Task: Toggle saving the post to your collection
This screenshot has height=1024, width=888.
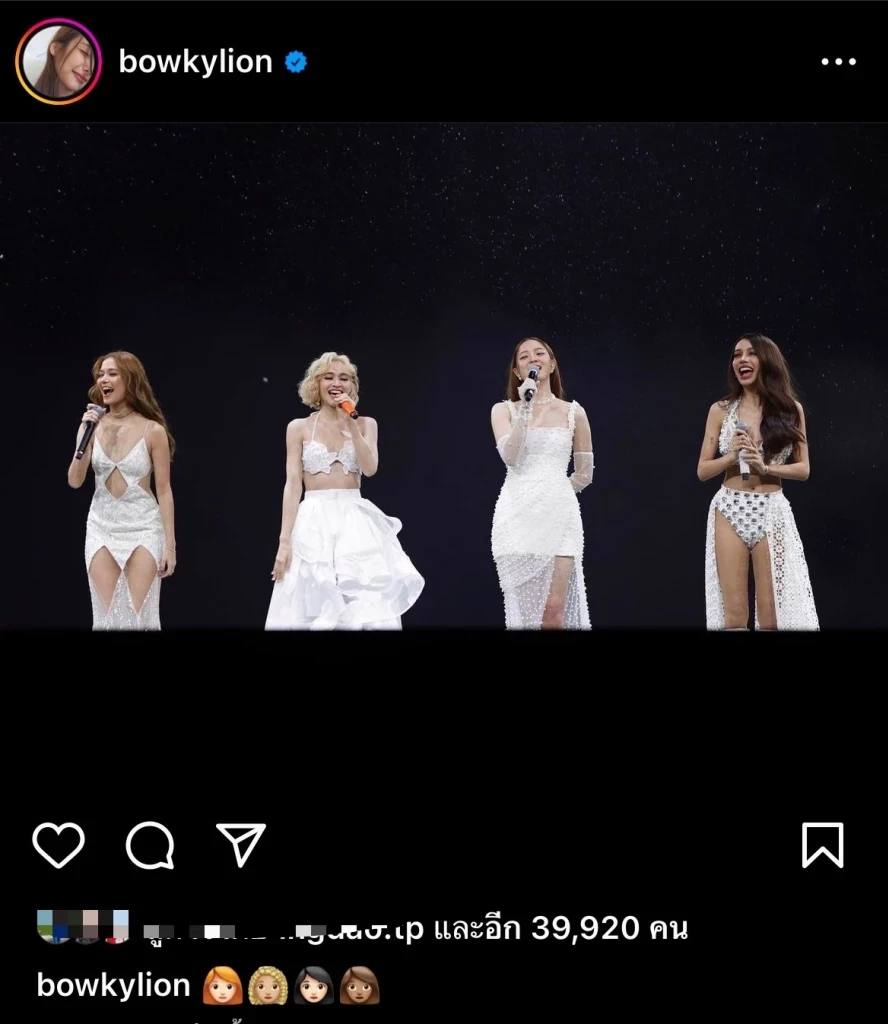Action: [x=822, y=843]
